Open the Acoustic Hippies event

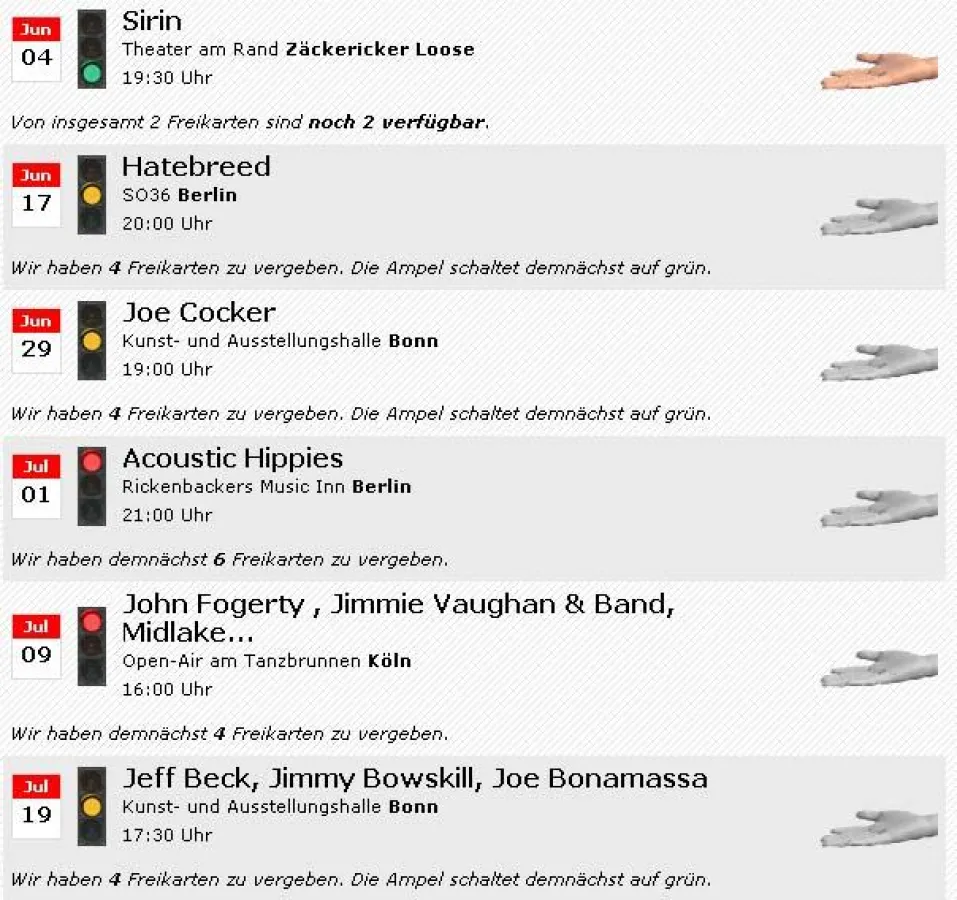pyautogui.click(x=232, y=458)
